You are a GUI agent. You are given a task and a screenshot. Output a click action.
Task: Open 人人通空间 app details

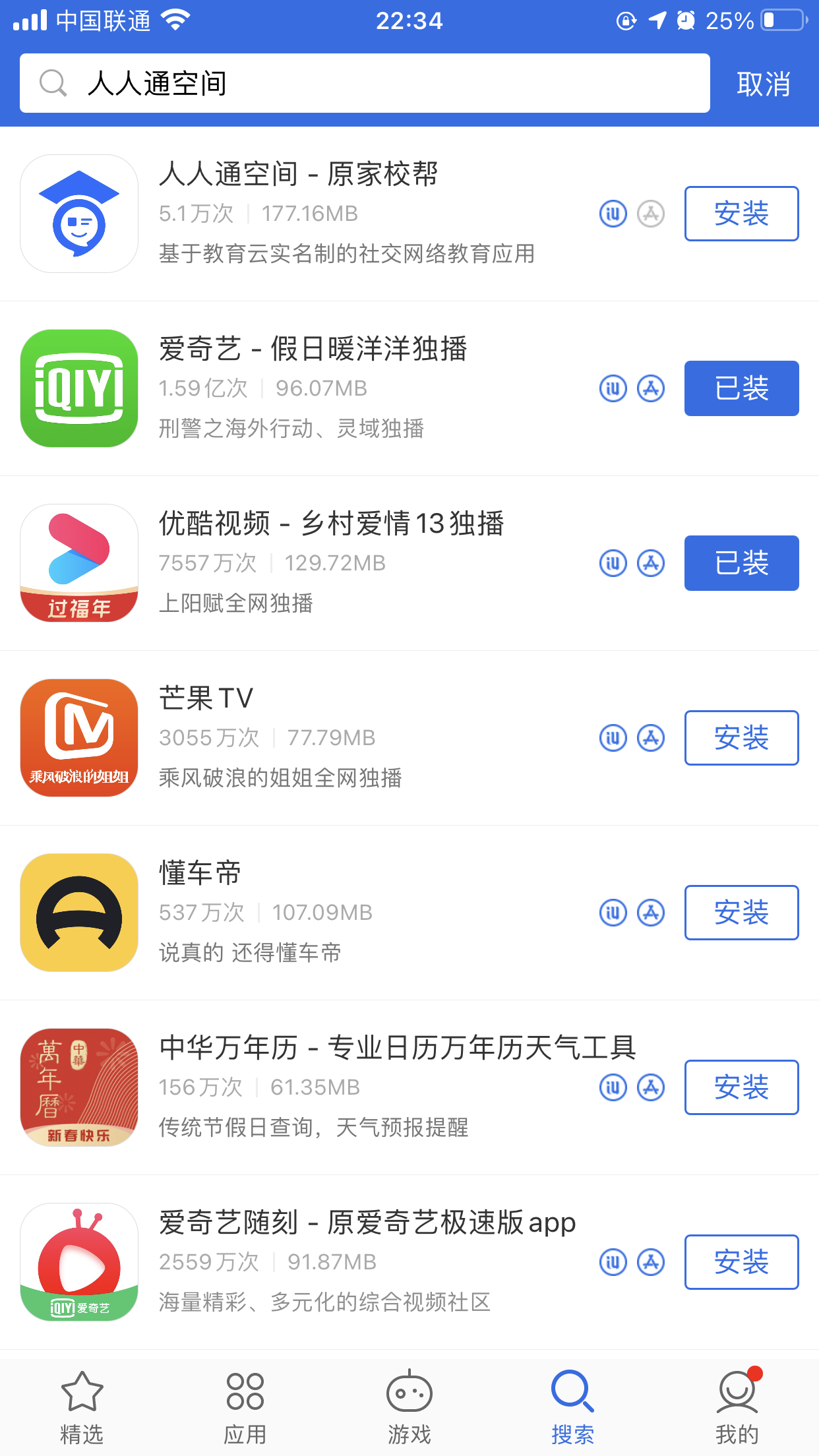tap(298, 175)
